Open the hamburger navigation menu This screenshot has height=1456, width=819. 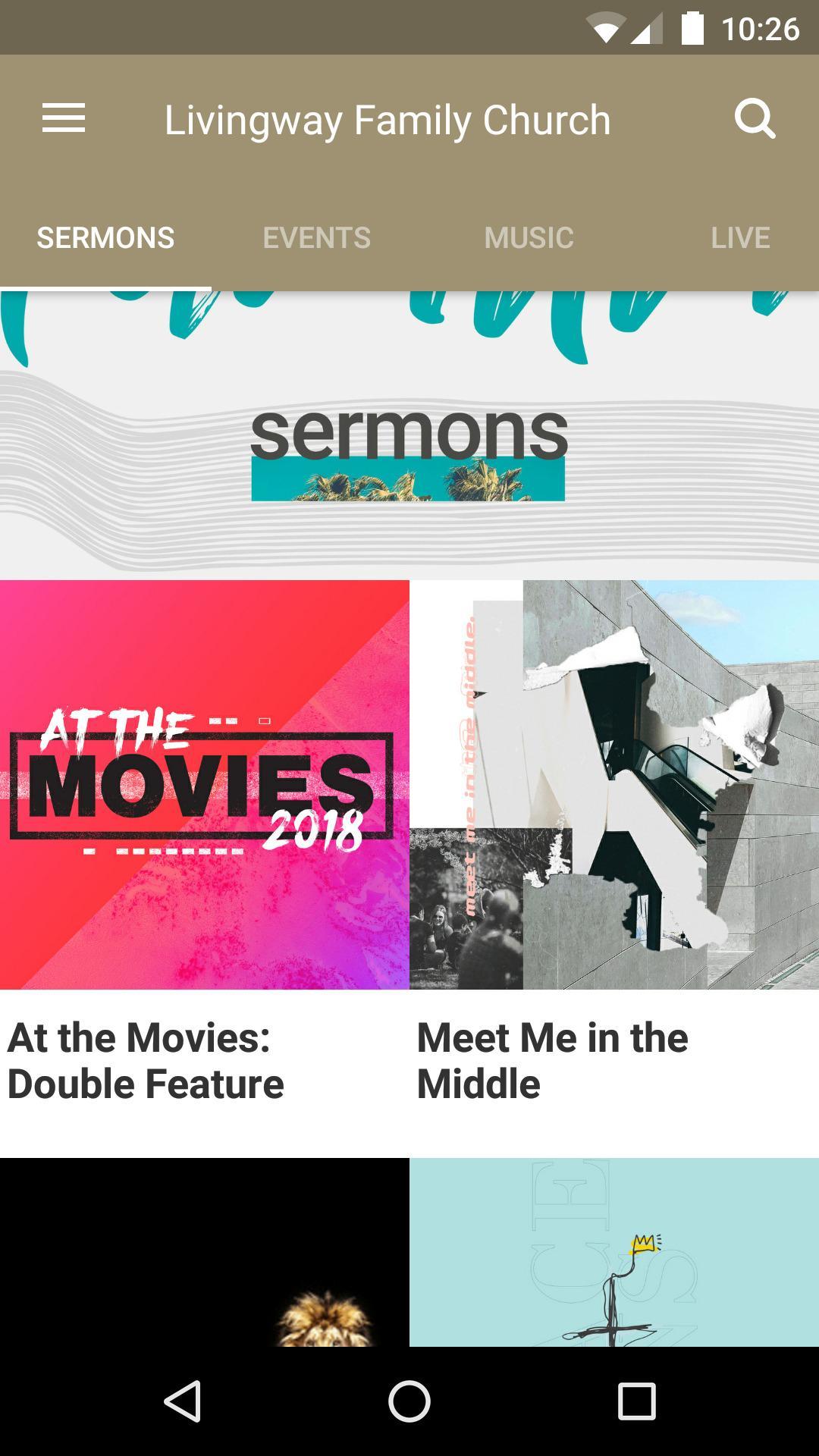point(64,119)
